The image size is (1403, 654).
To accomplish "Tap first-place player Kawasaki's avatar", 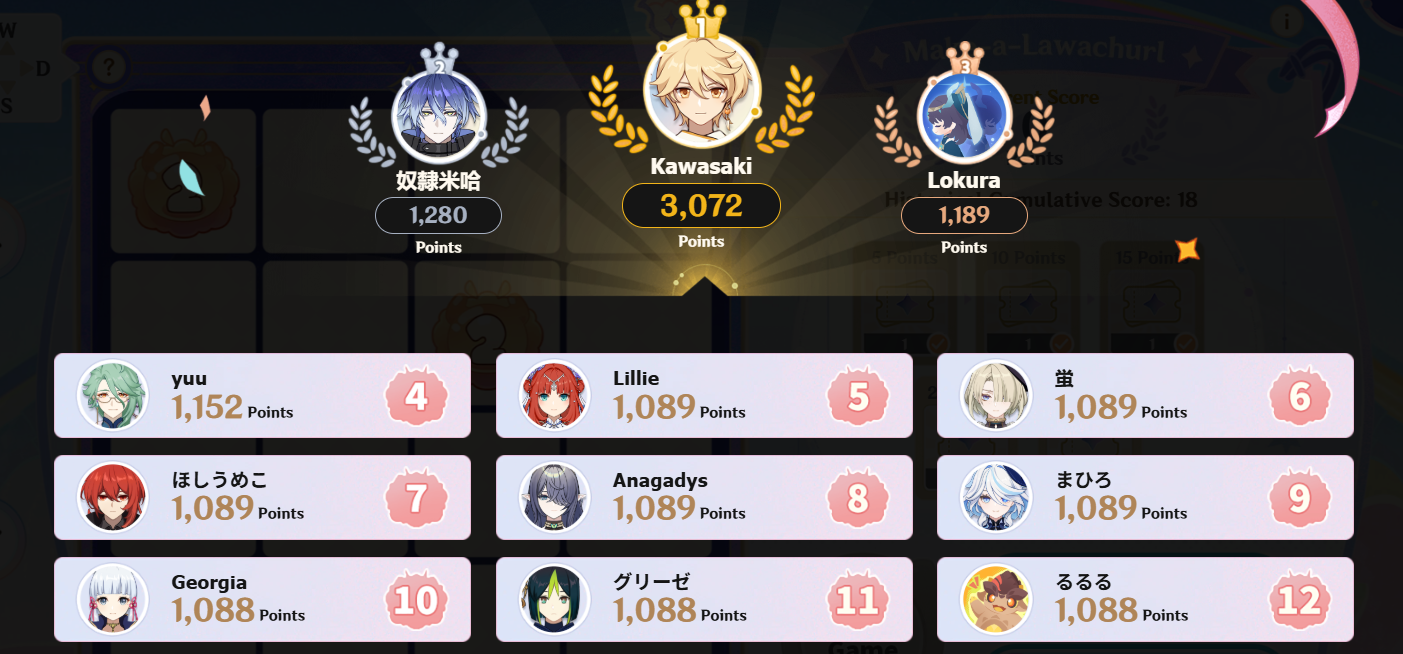I will pos(701,87).
